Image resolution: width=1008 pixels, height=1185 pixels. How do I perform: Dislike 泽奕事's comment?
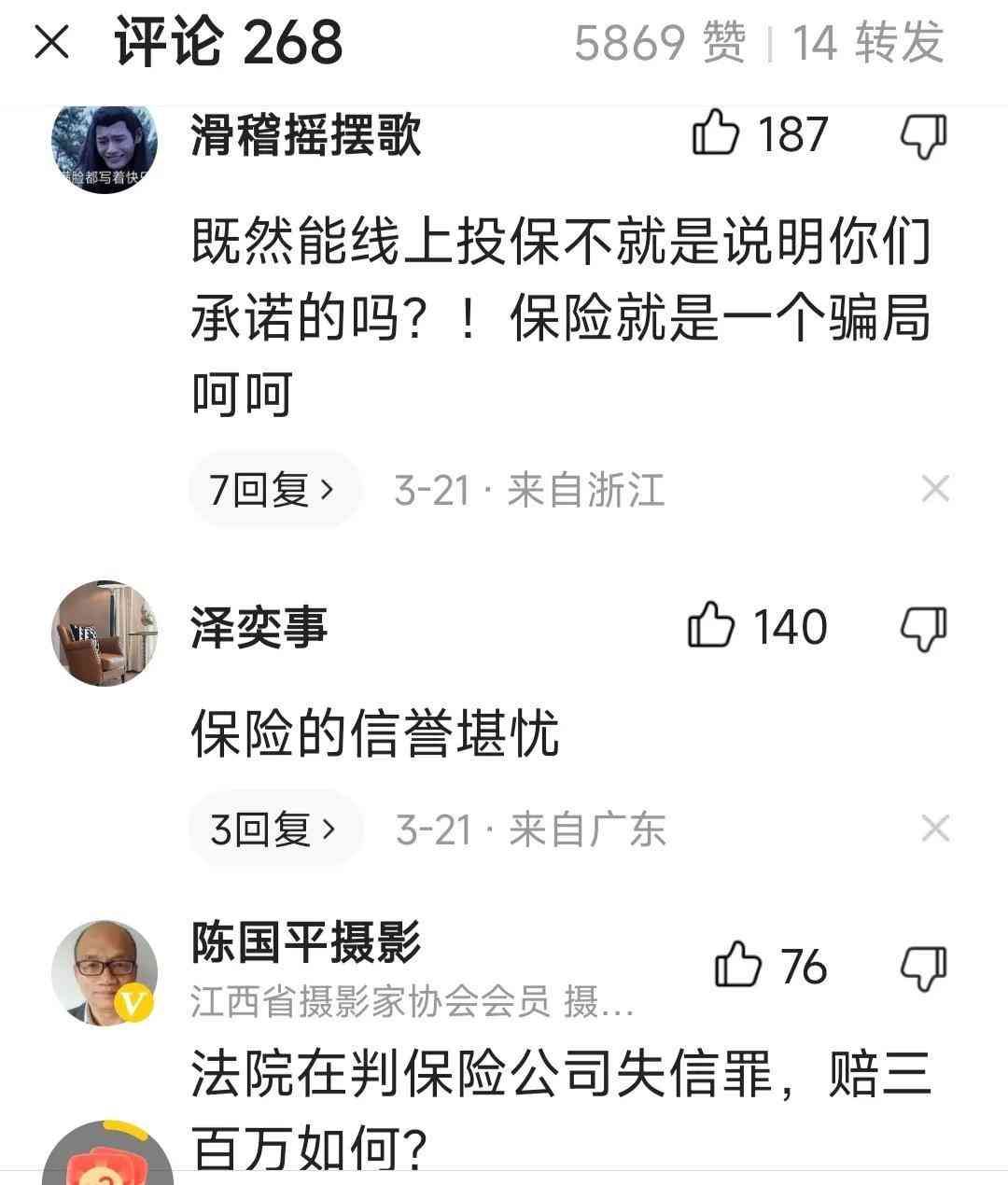click(923, 627)
